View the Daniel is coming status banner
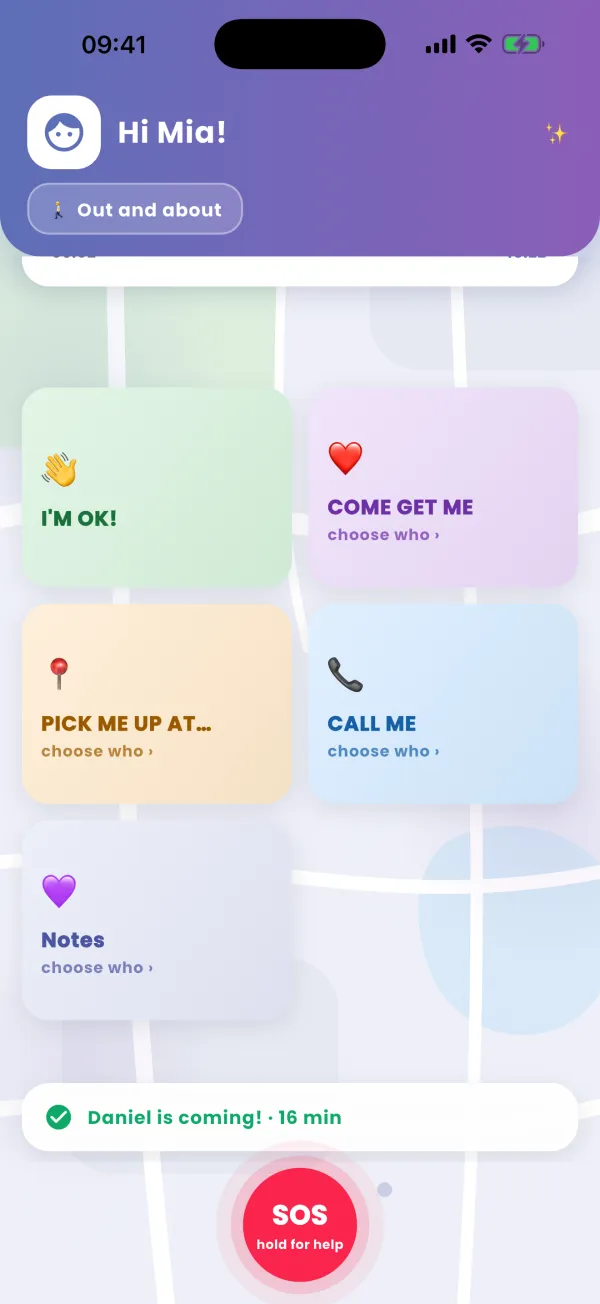 coord(300,1117)
